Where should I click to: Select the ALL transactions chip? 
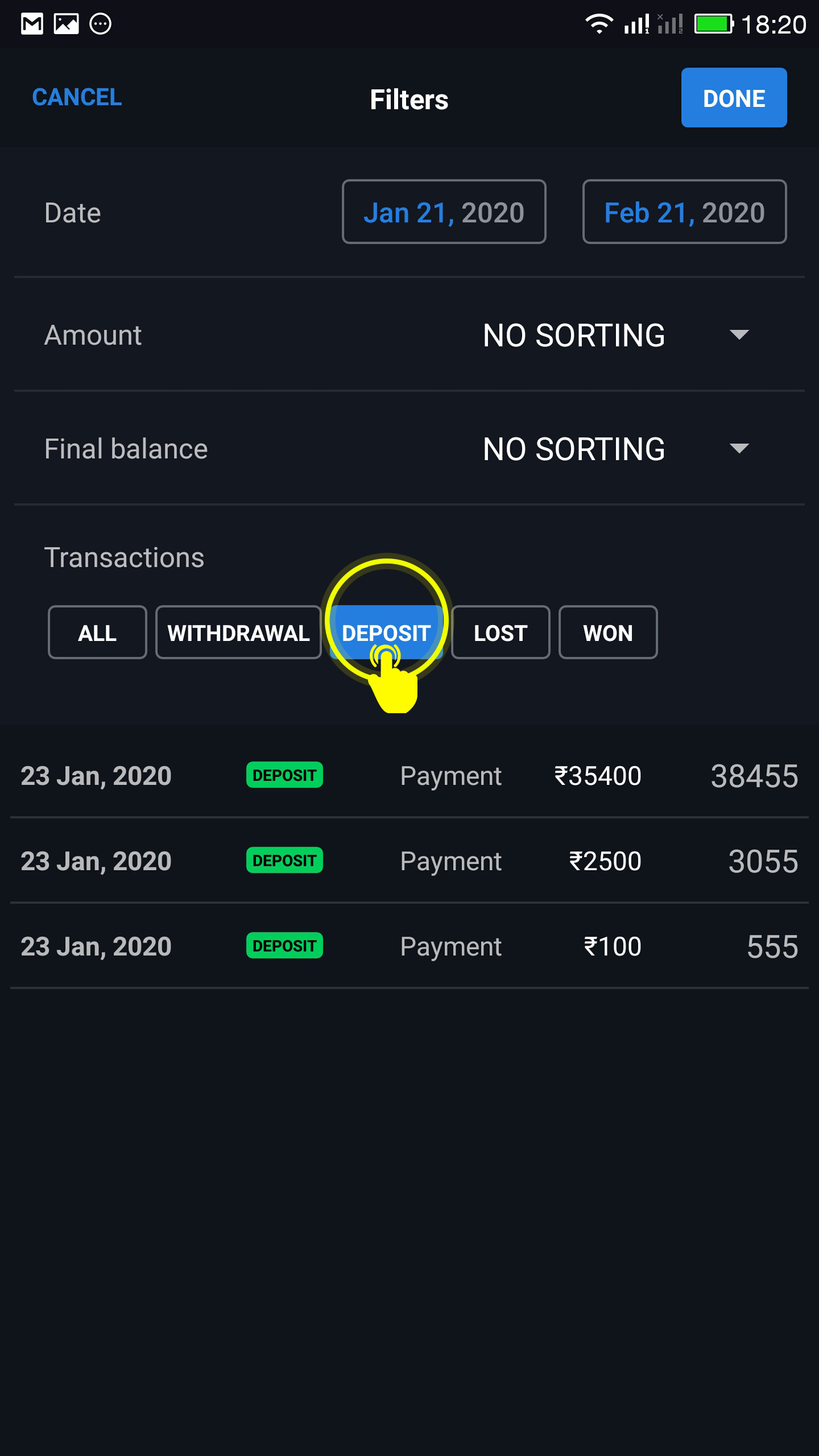point(97,632)
